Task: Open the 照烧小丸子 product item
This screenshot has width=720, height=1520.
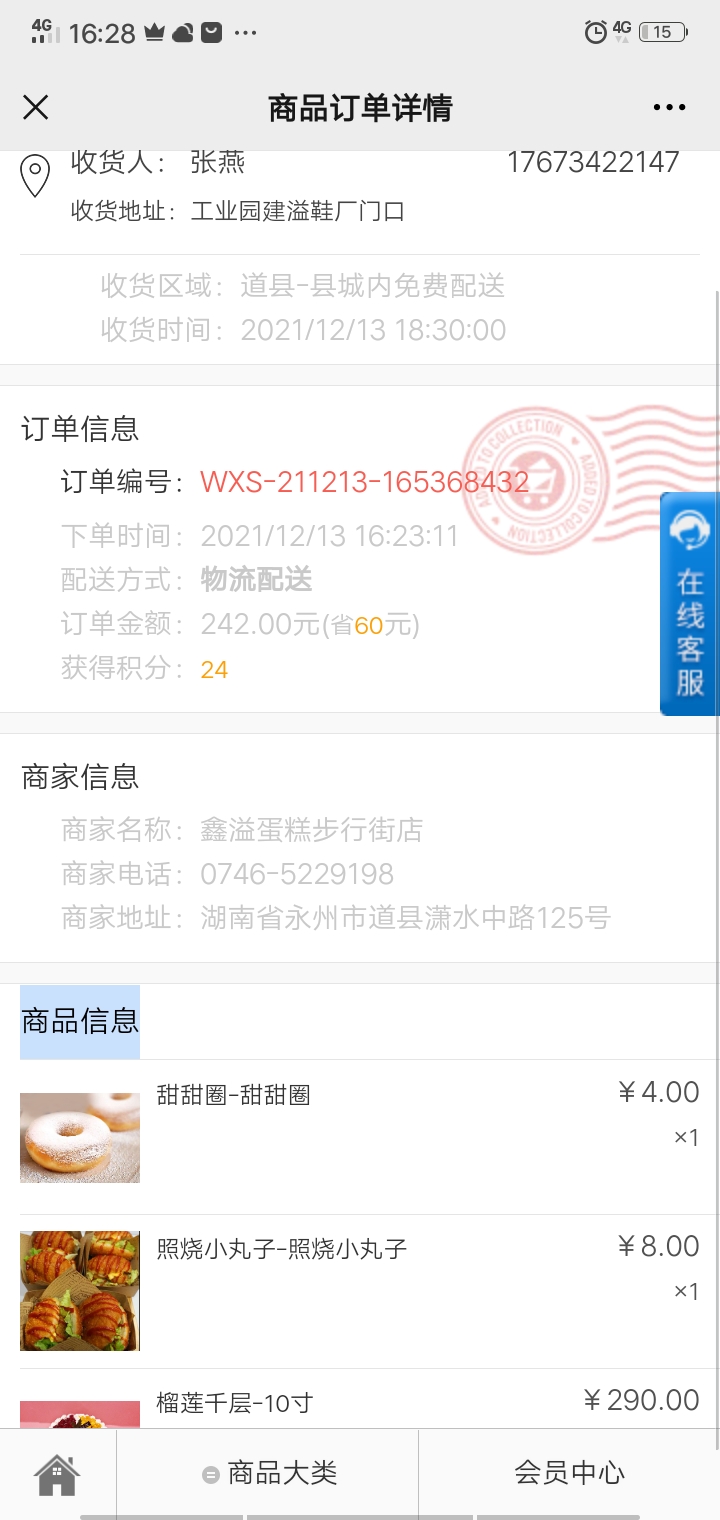Action: 360,1291
